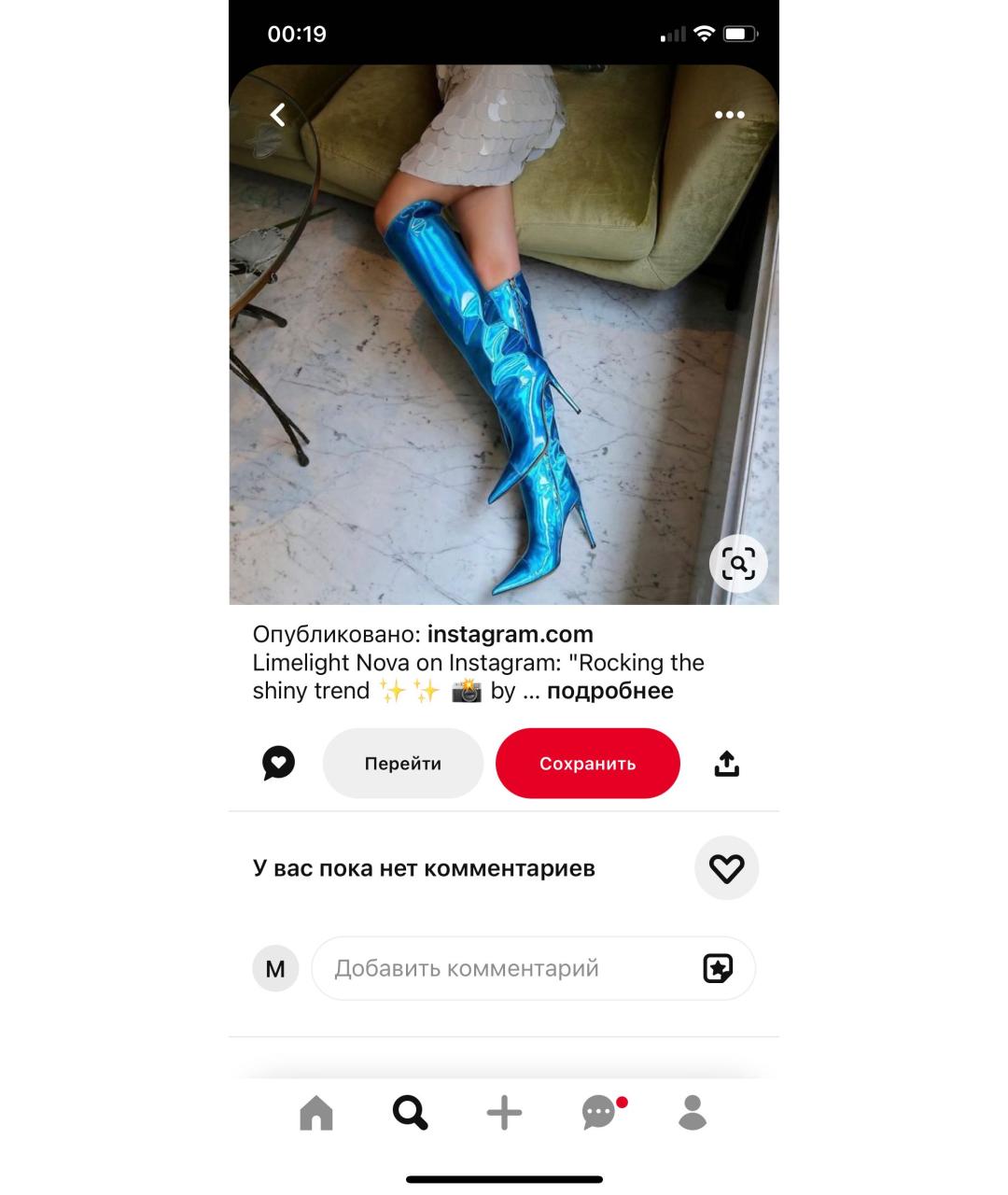This screenshot has width=1008, height=1195.
Task: Tap the heart speech bubble reaction icon
Action: click(x=278, y=763)
